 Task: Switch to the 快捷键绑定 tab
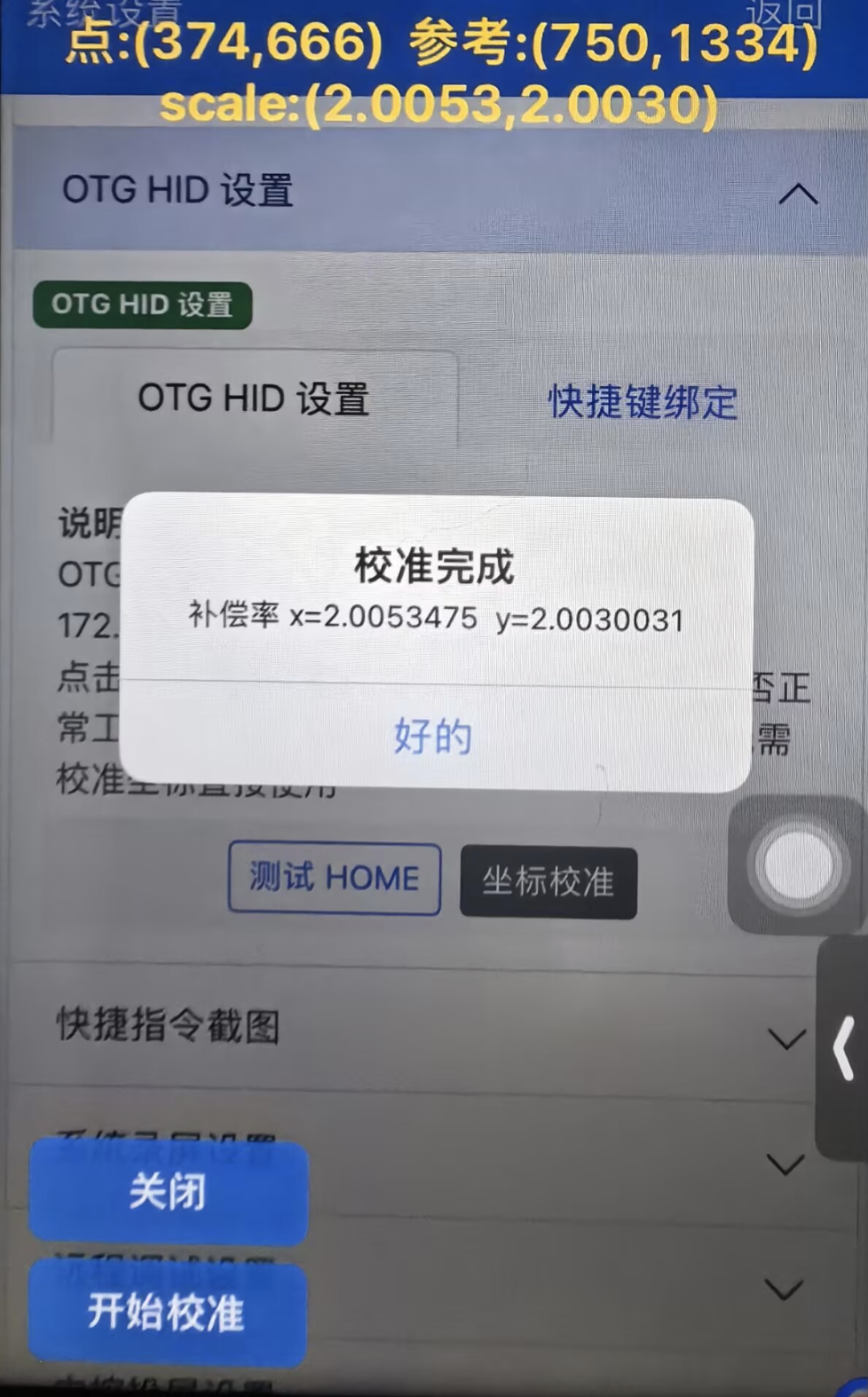pos(642,401)
